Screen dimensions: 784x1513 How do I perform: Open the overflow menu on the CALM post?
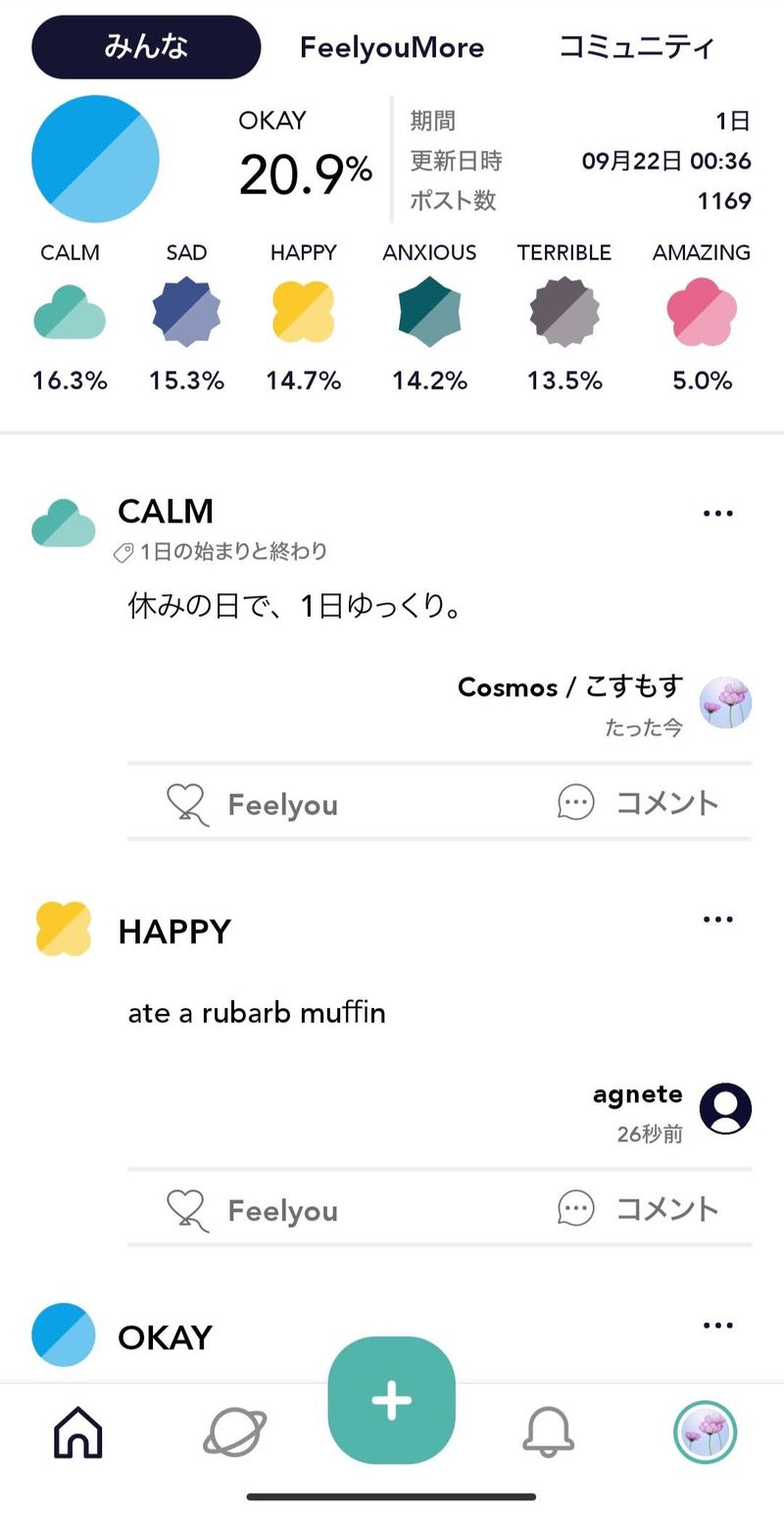[x=718, y=513]
